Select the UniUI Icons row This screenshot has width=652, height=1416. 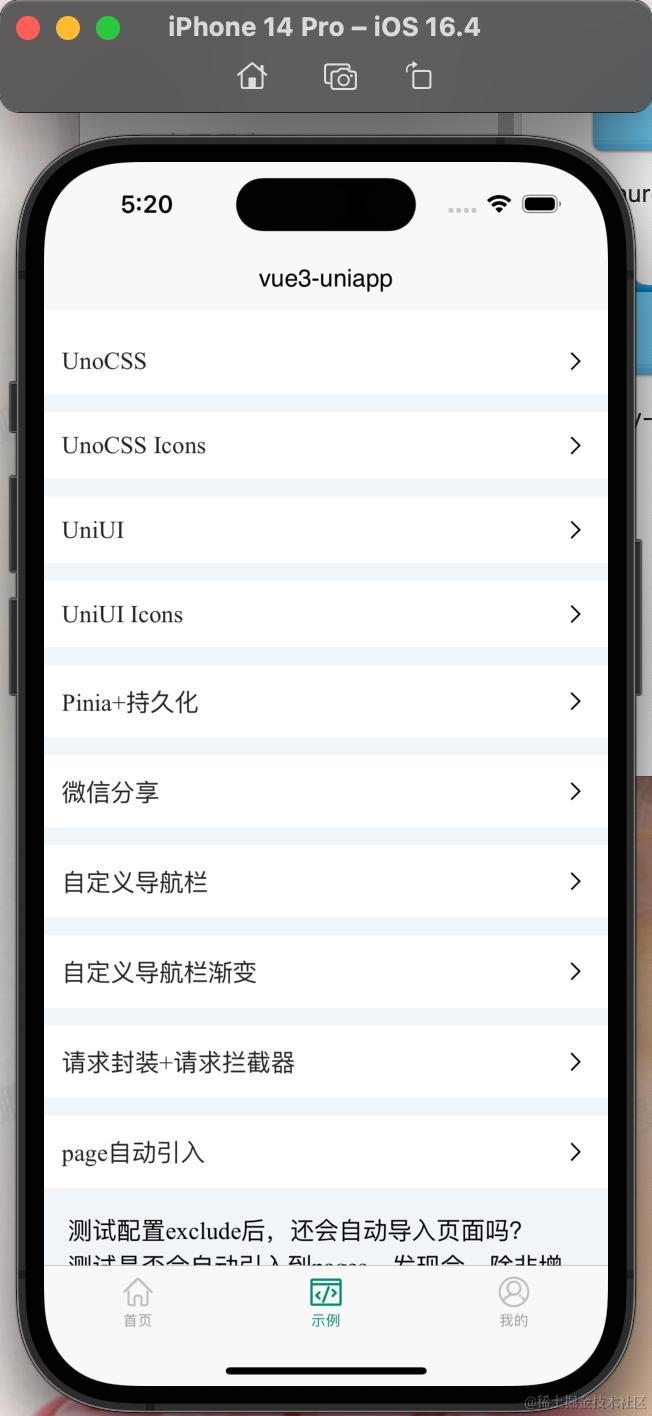pos(325,614)
